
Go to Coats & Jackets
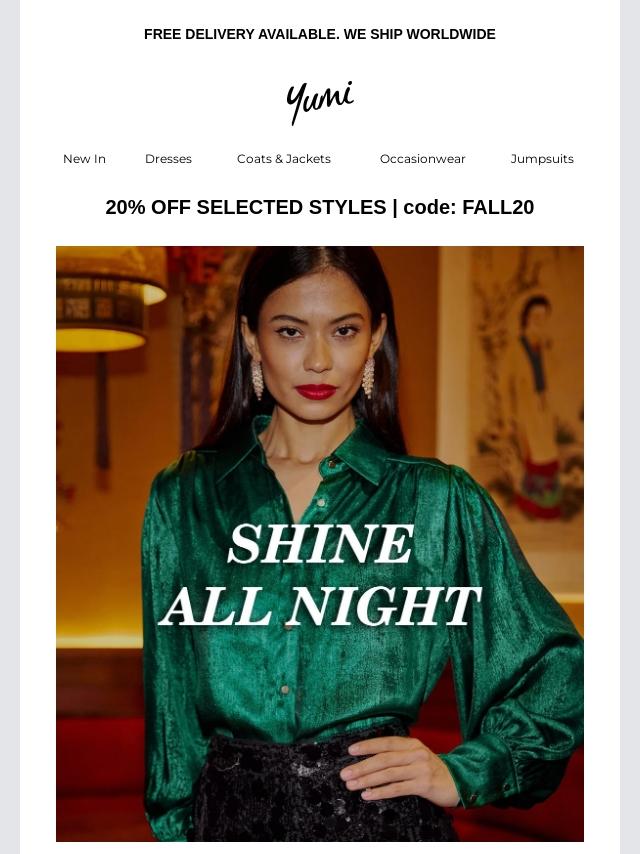click(283, 159)
